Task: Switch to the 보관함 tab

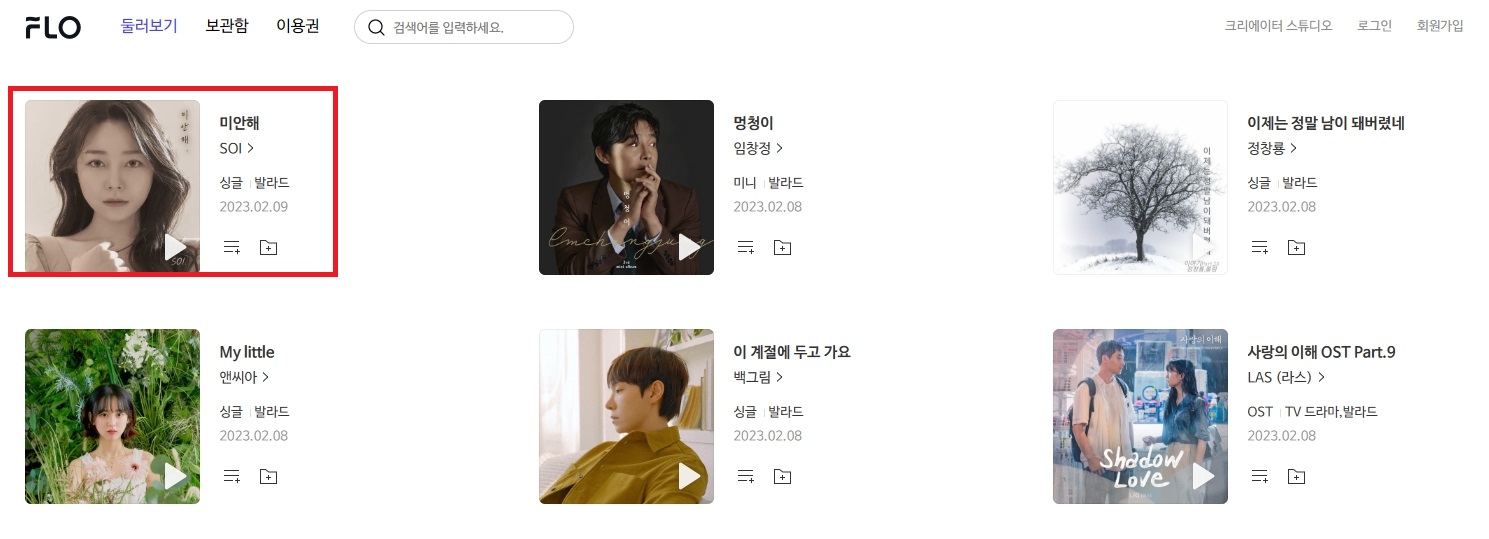Action: coord(227,26)
